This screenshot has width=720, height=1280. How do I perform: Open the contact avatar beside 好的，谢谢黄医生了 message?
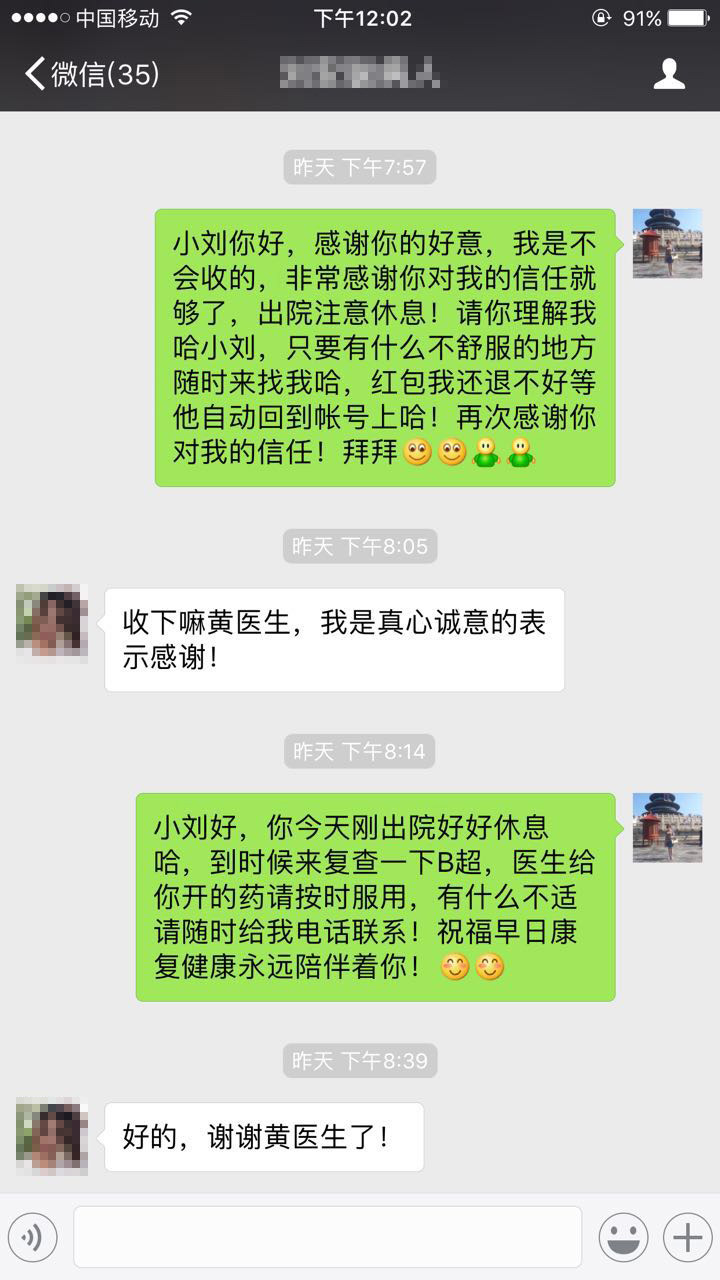[x=52, y=1136]
